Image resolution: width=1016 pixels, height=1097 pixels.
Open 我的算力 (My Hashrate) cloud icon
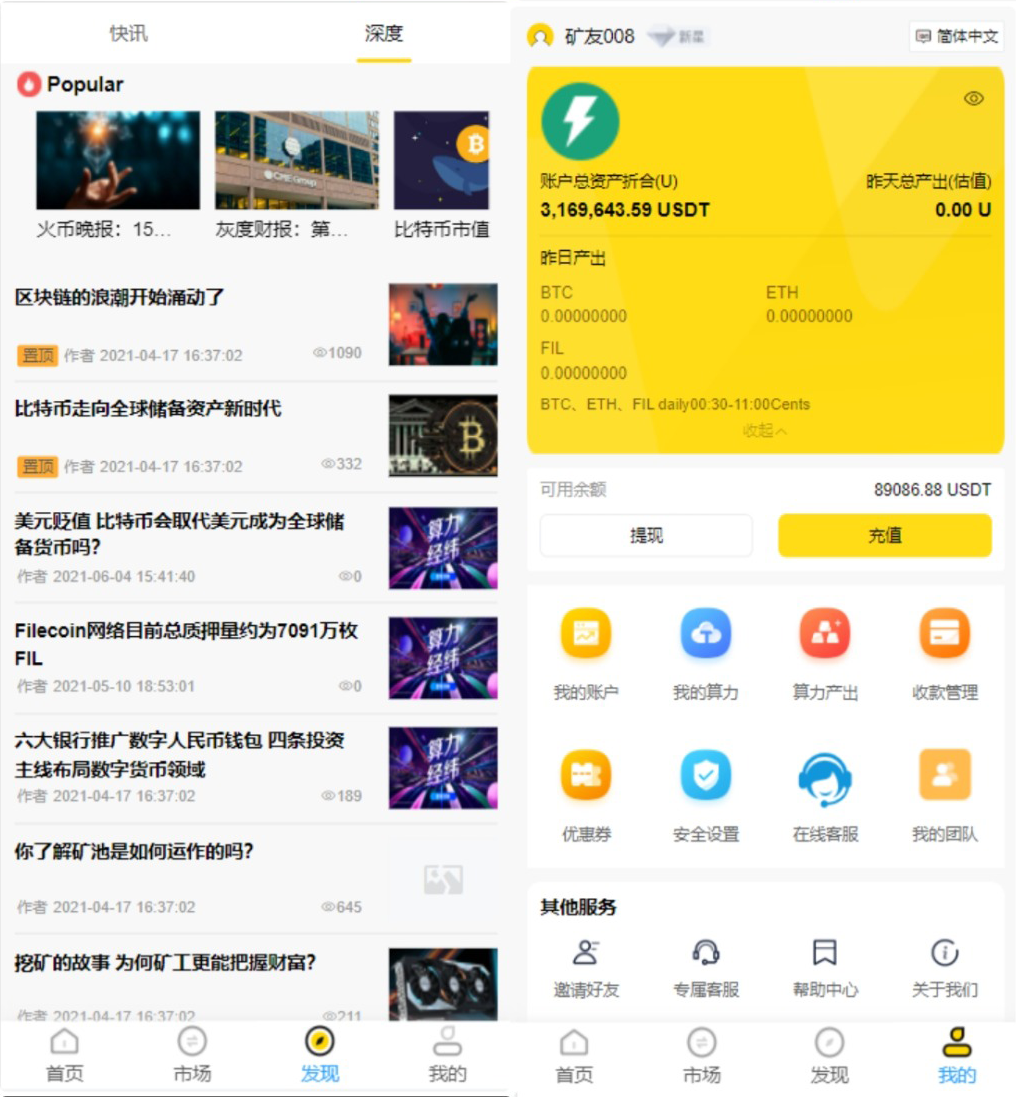pos(705,632)
